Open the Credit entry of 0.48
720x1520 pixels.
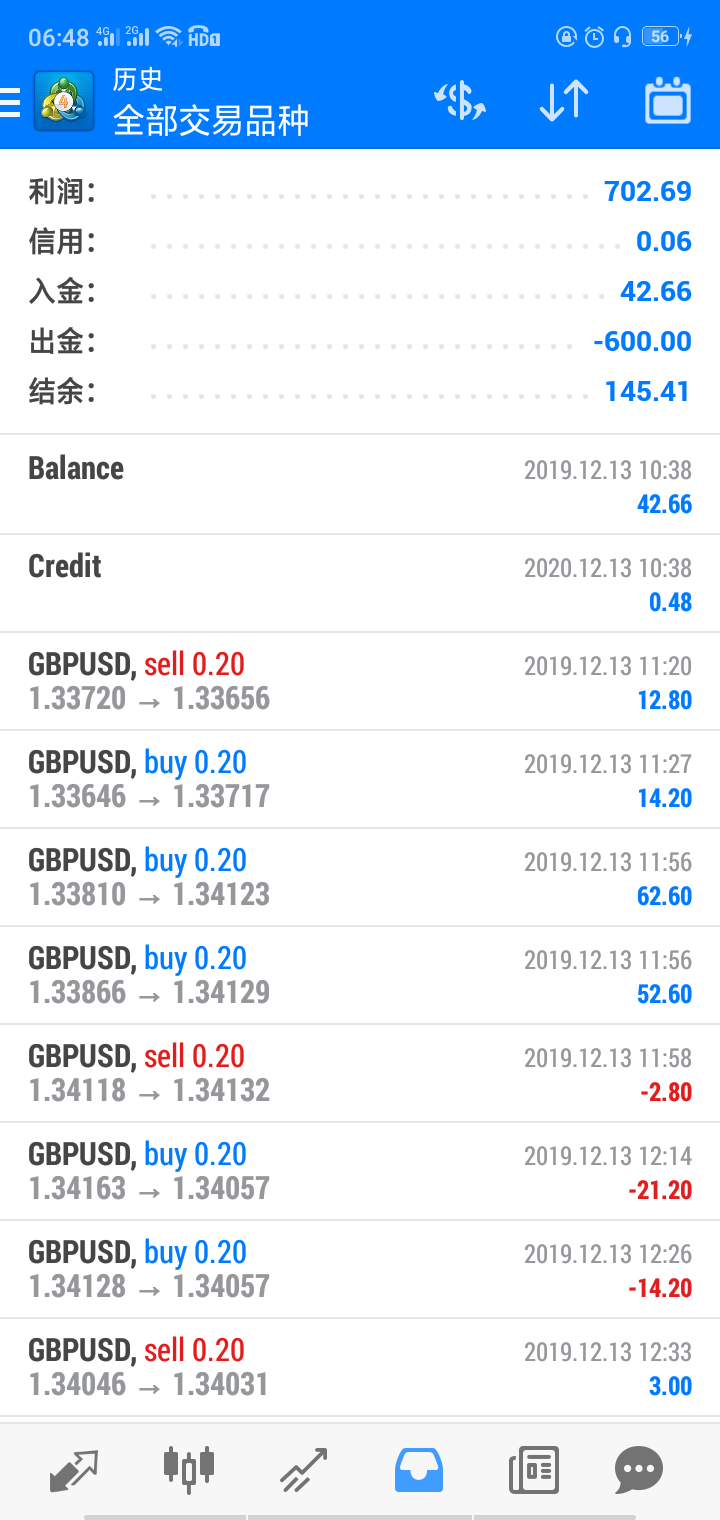[360, 583]
